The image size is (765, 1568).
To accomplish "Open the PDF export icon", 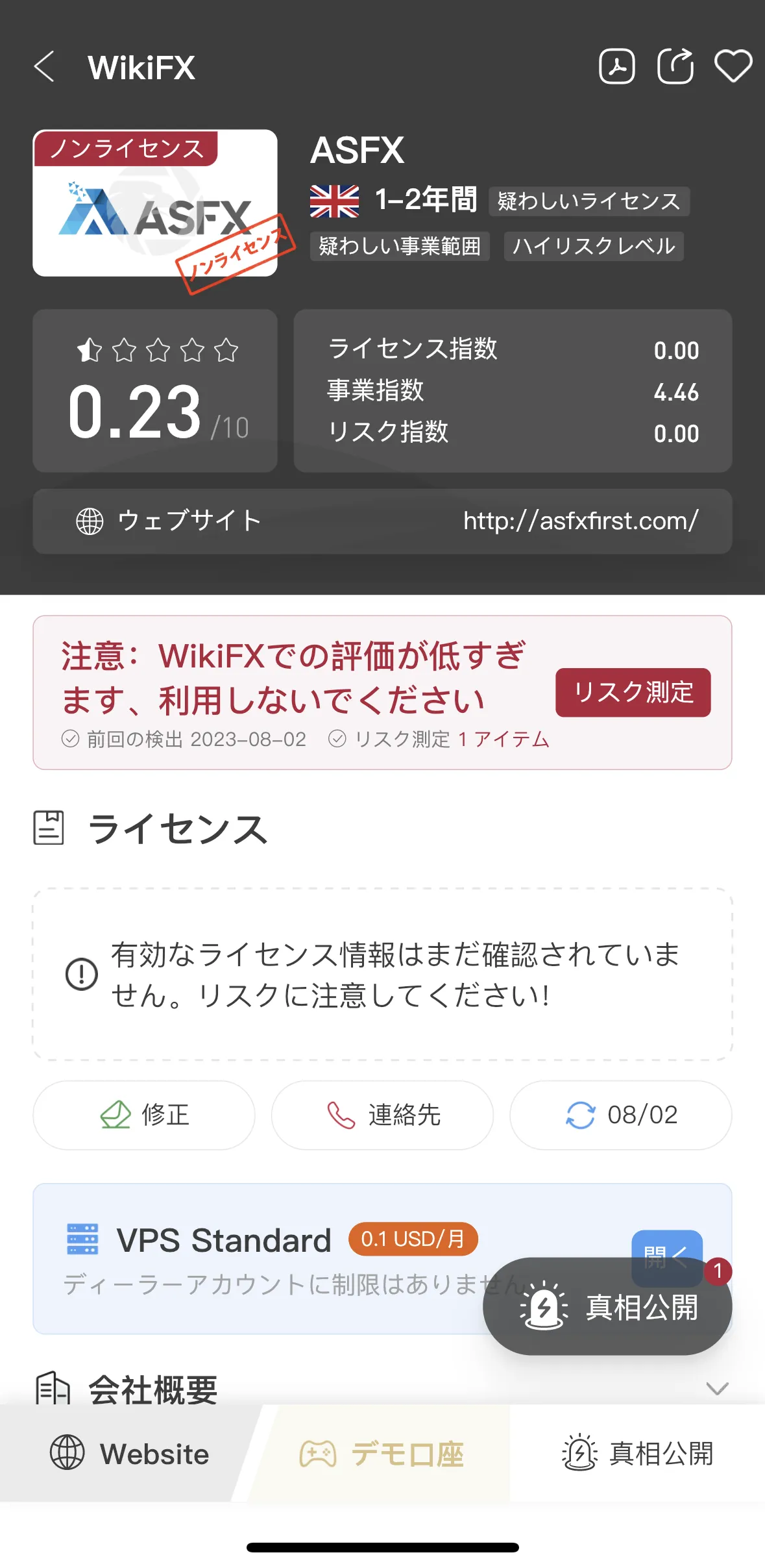I will 616,66.
